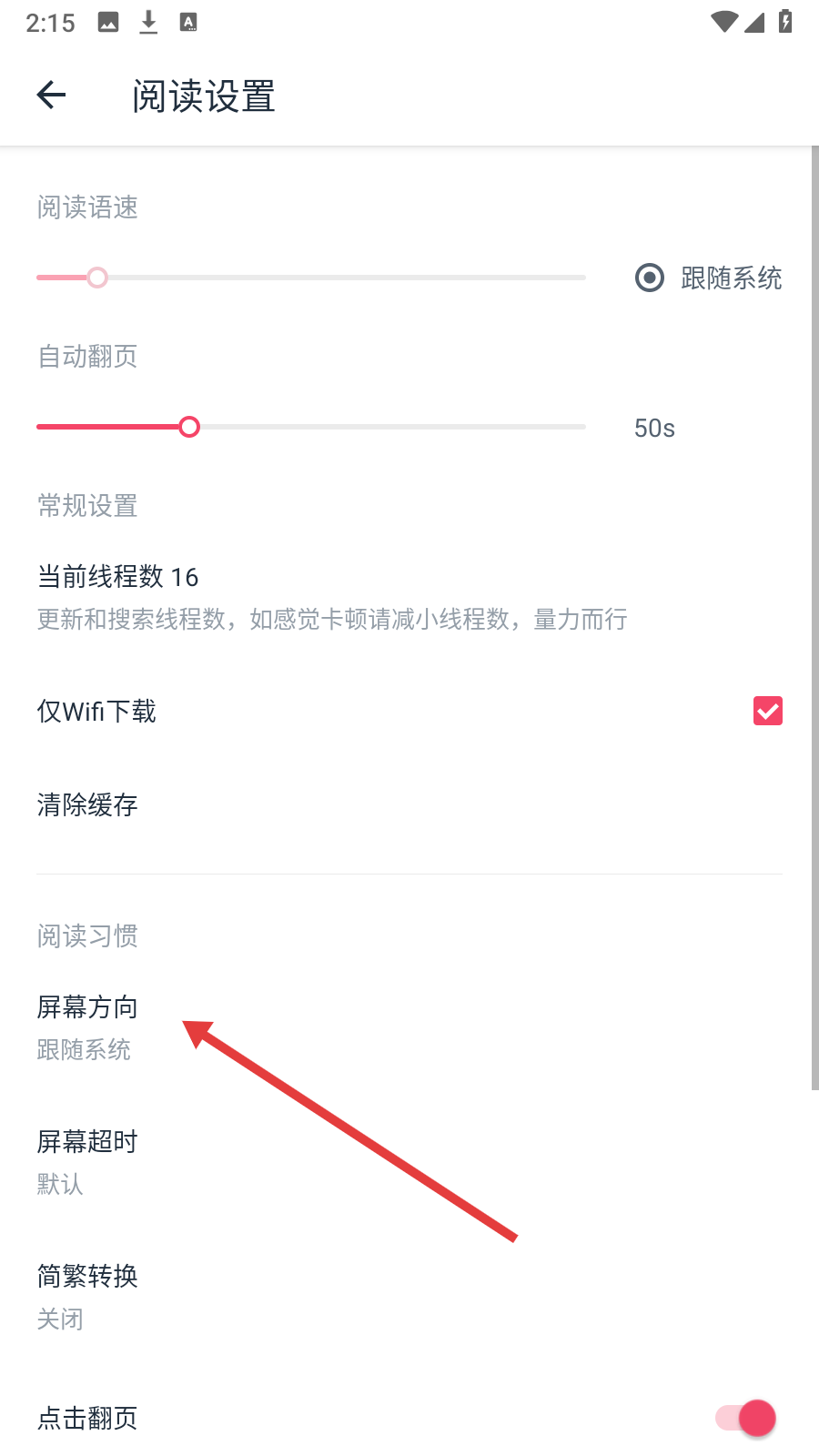Open 屏幕超时 setting
The width and height of the screenshot is (819, 1456).
point(409,1162)
